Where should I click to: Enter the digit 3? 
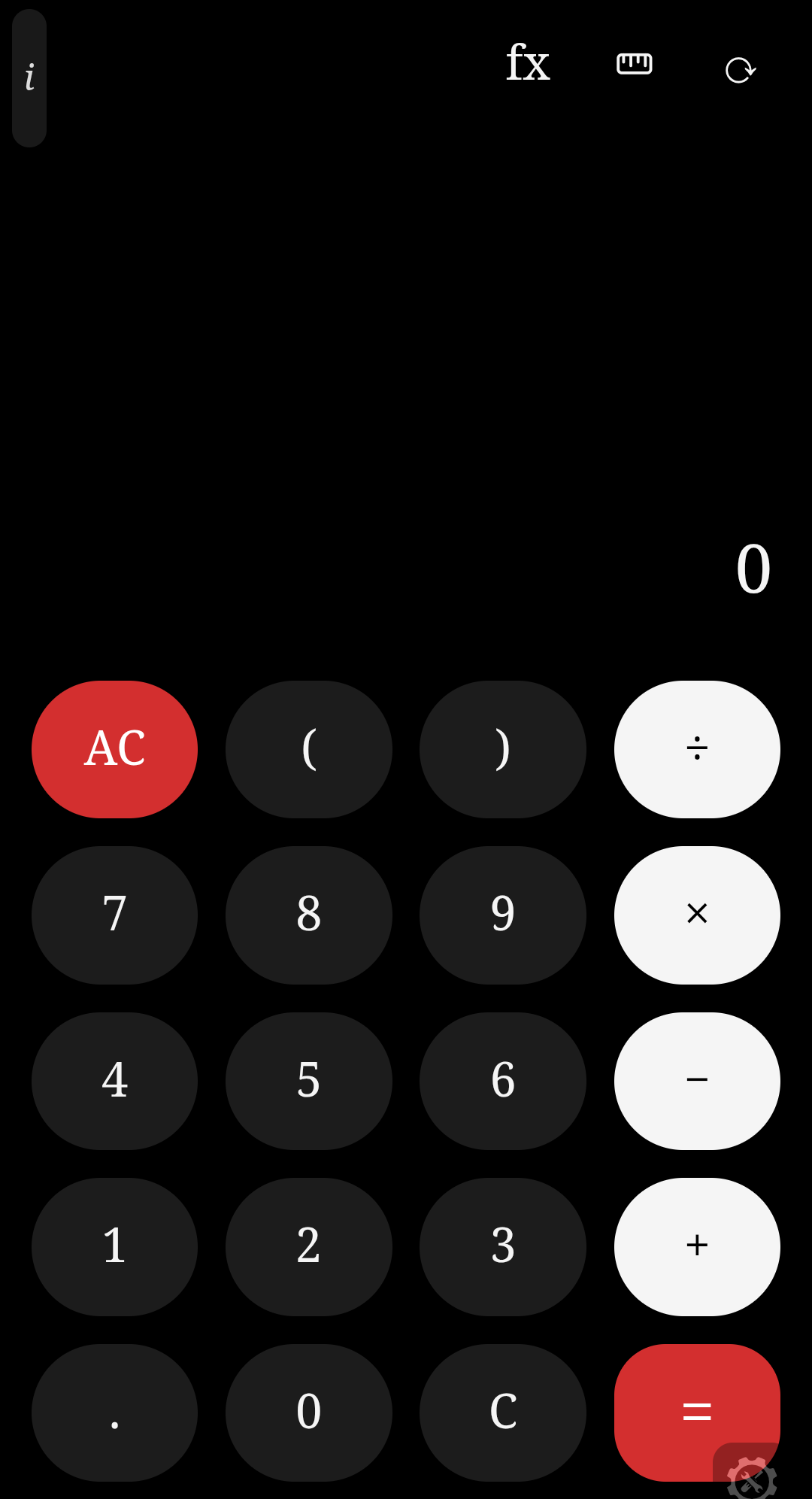pyautogui.click(x=502, y=1246)
